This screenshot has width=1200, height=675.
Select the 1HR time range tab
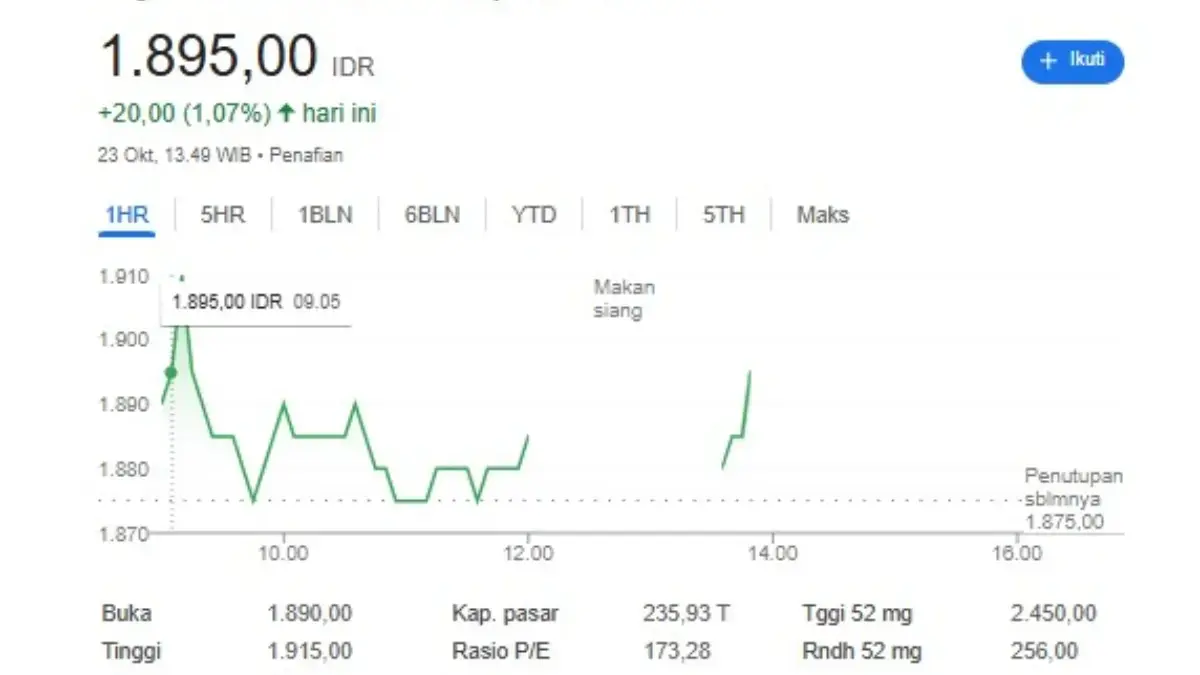[x=127, y=214]
